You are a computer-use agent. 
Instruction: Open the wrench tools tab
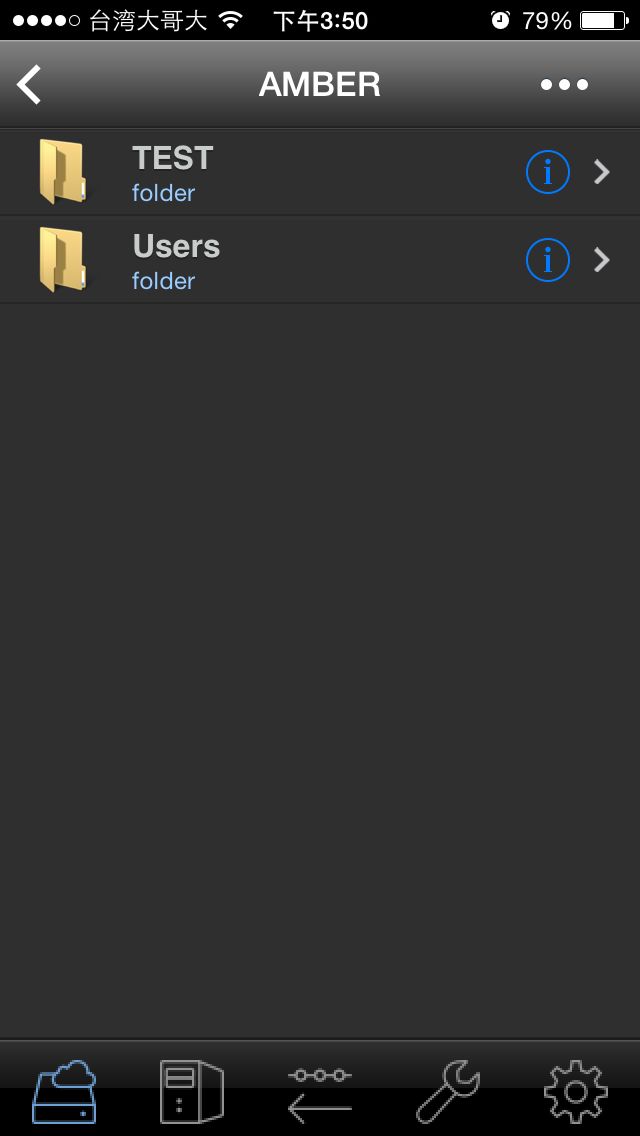coord(448,1092)
